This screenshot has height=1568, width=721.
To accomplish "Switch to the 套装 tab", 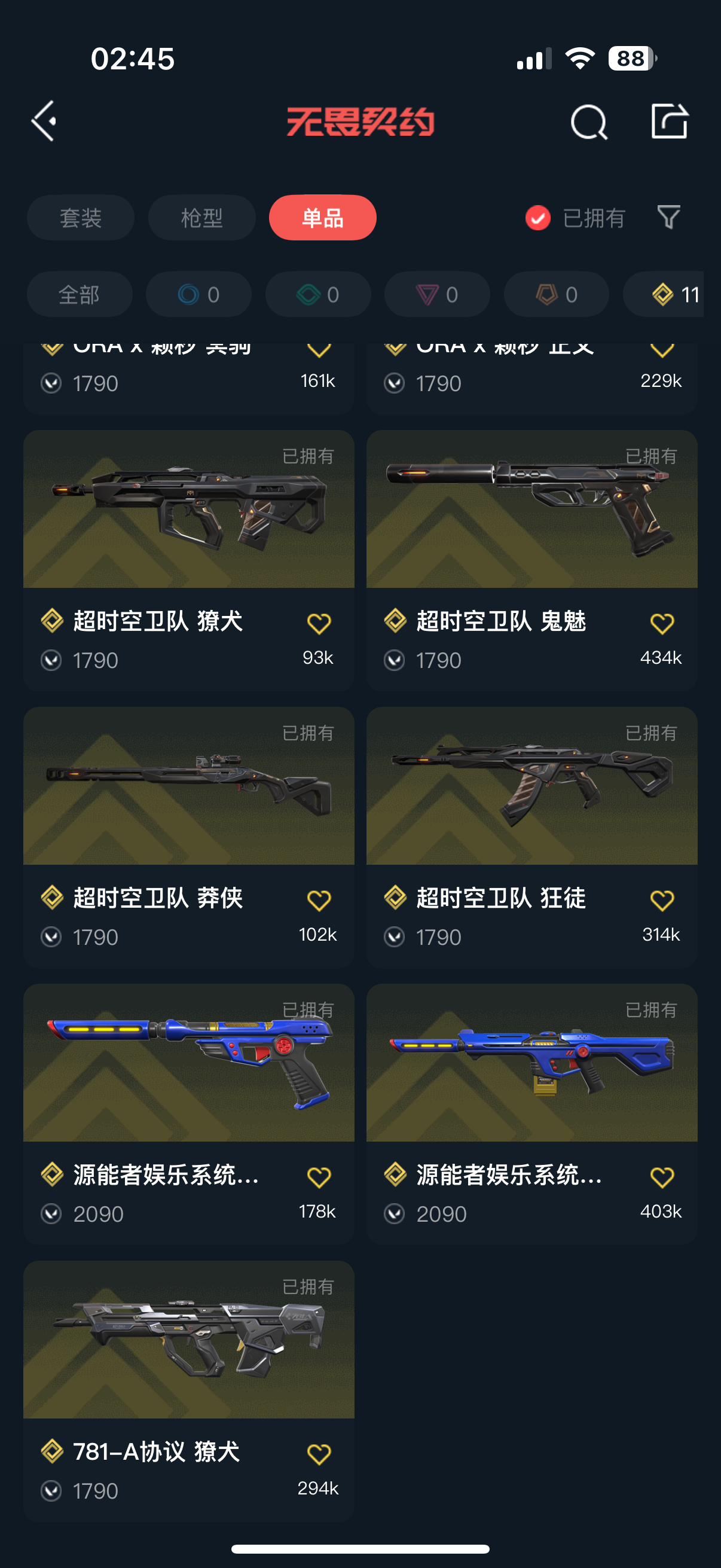I will pos(80,218).
